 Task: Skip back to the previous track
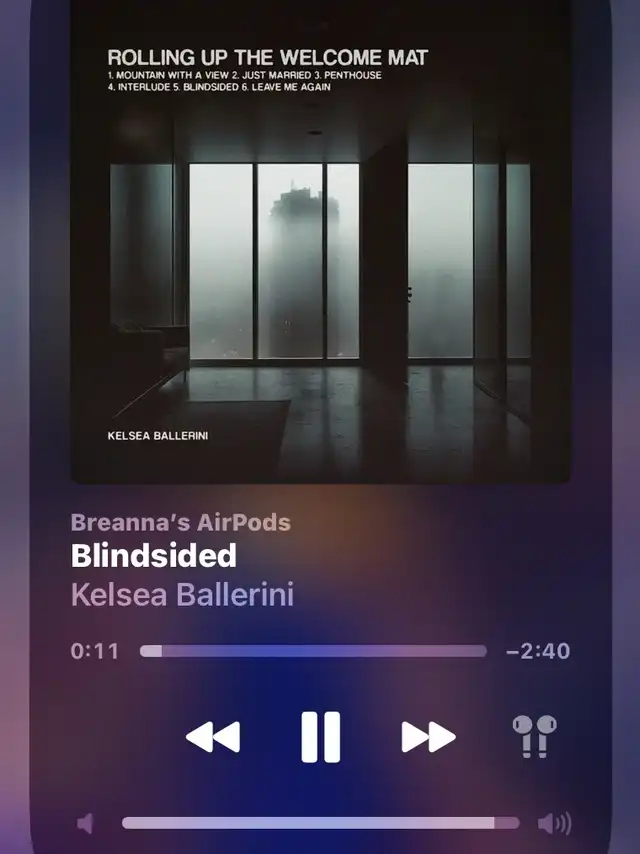(x=213, y=737)
